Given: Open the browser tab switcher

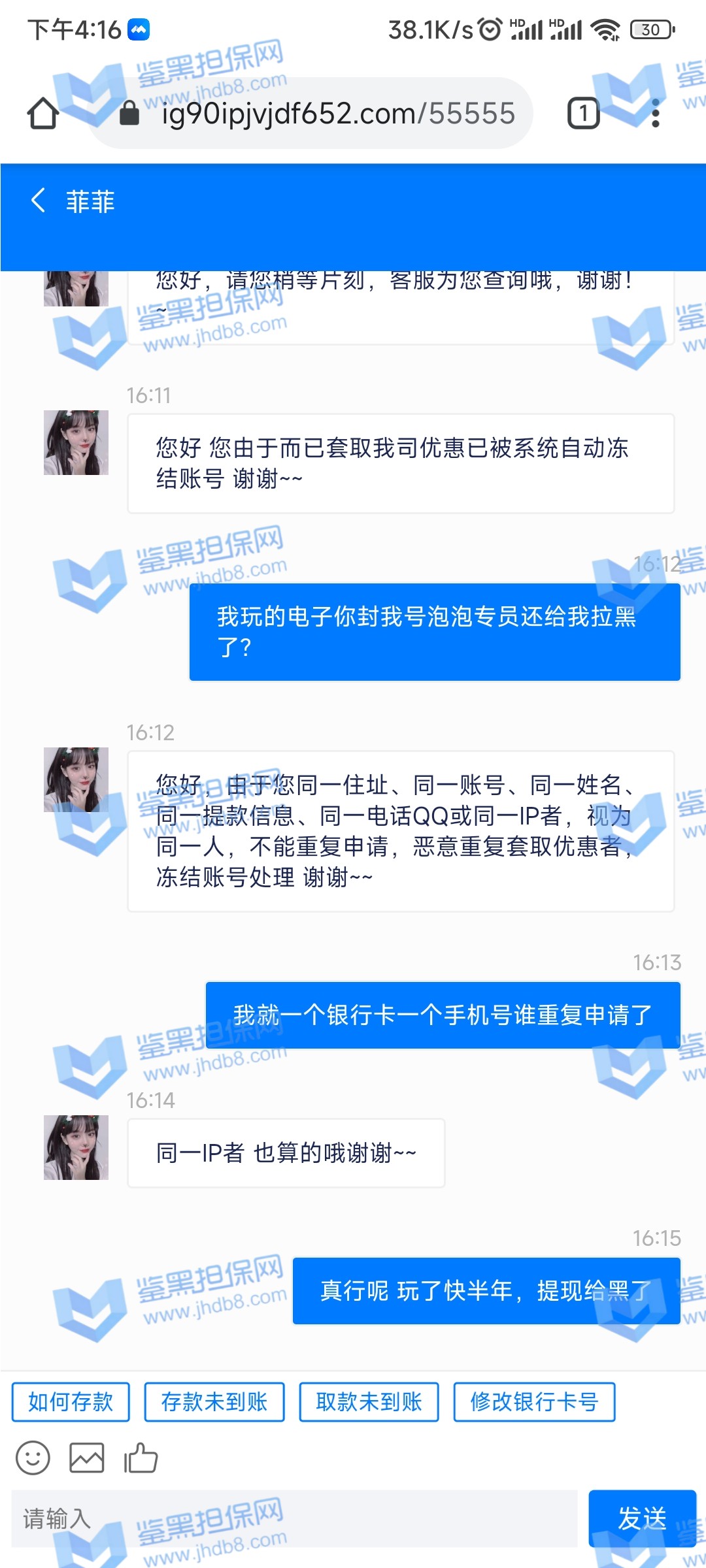Looking at the screenshot, I should pyautogui.click(x=583, y=114).
